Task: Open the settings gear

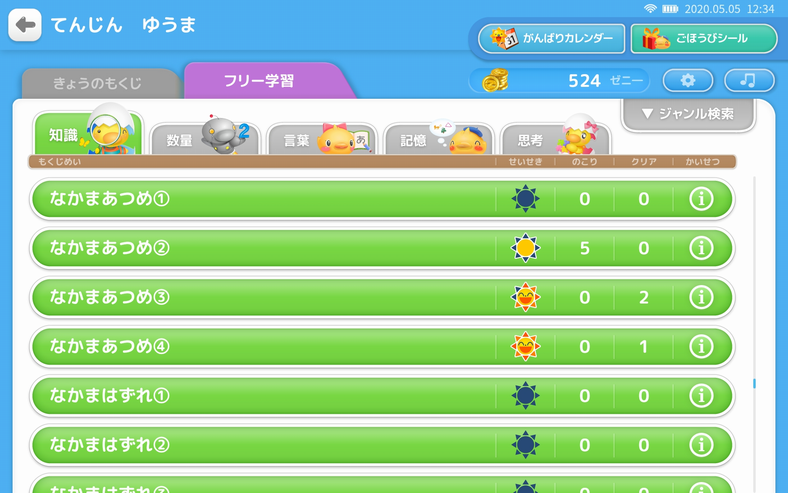Action: (x=688, y=81)
